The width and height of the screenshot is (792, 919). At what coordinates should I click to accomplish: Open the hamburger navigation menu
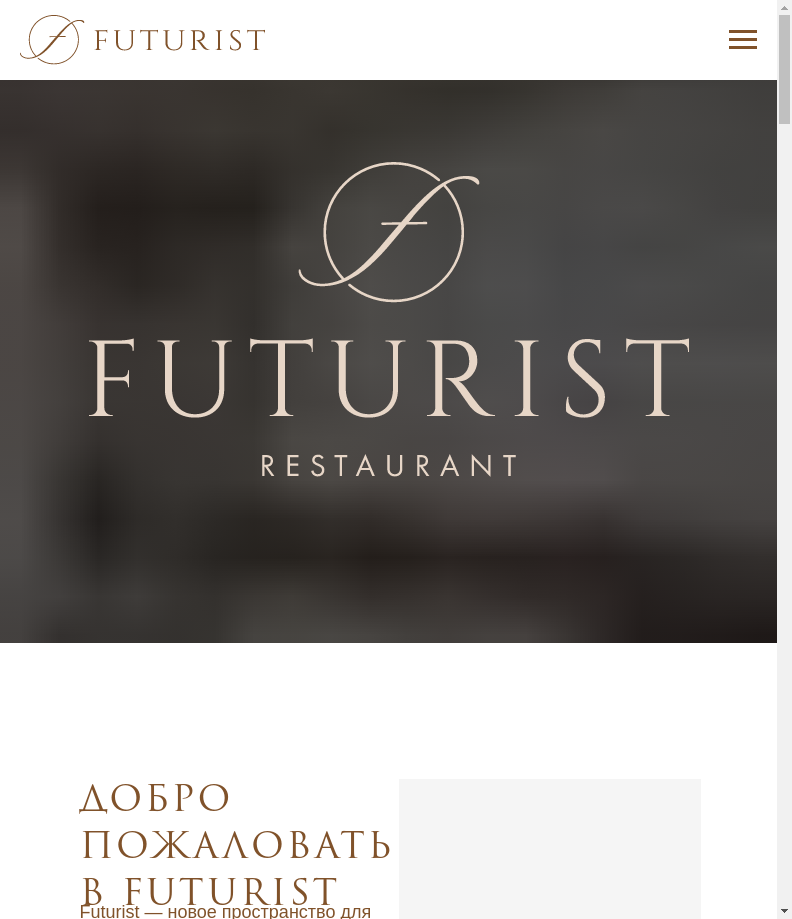point(742,40)
